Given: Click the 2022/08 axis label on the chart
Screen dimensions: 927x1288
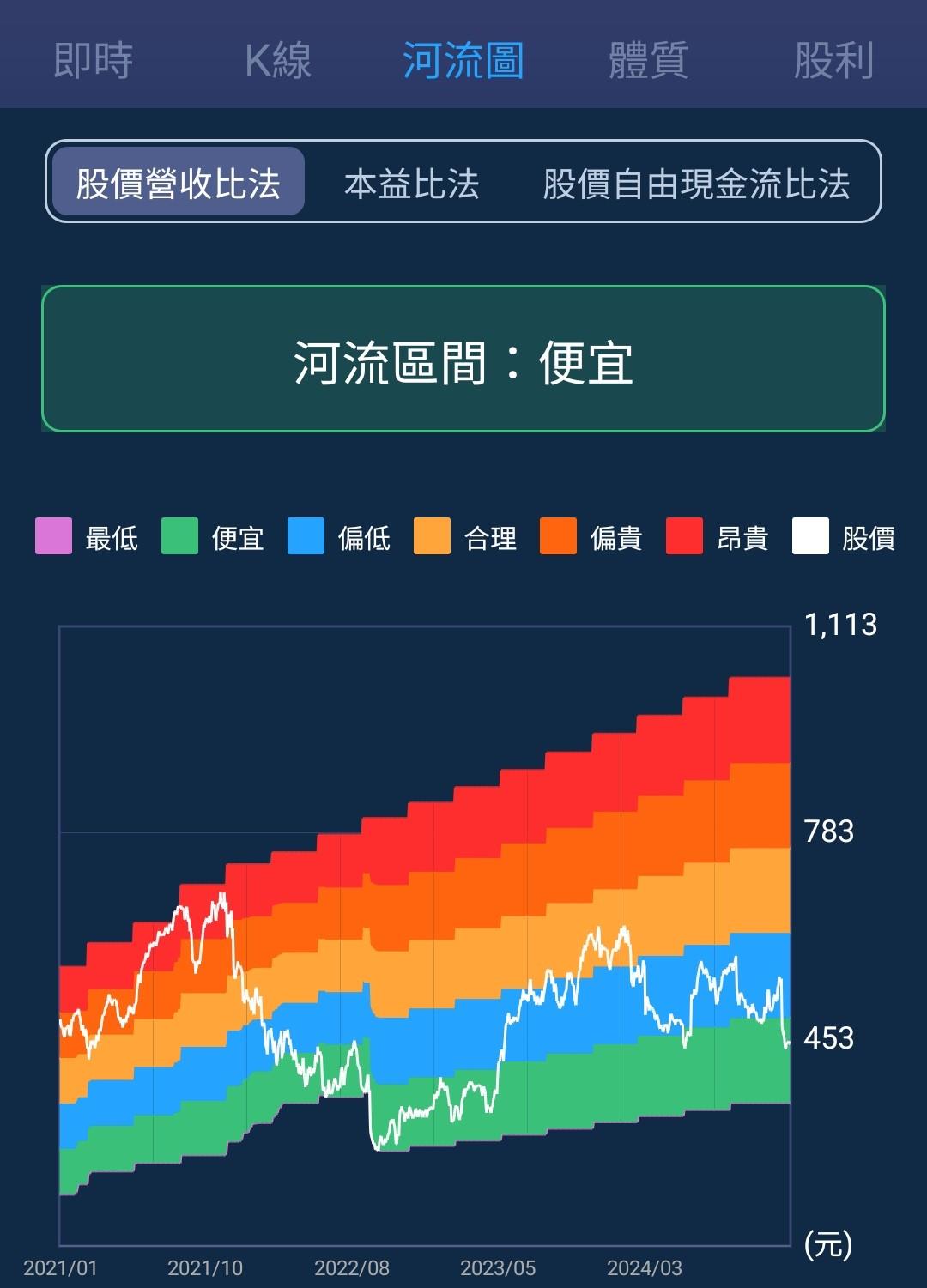Looking at the screenshot, I should (x=353, y=1264).
